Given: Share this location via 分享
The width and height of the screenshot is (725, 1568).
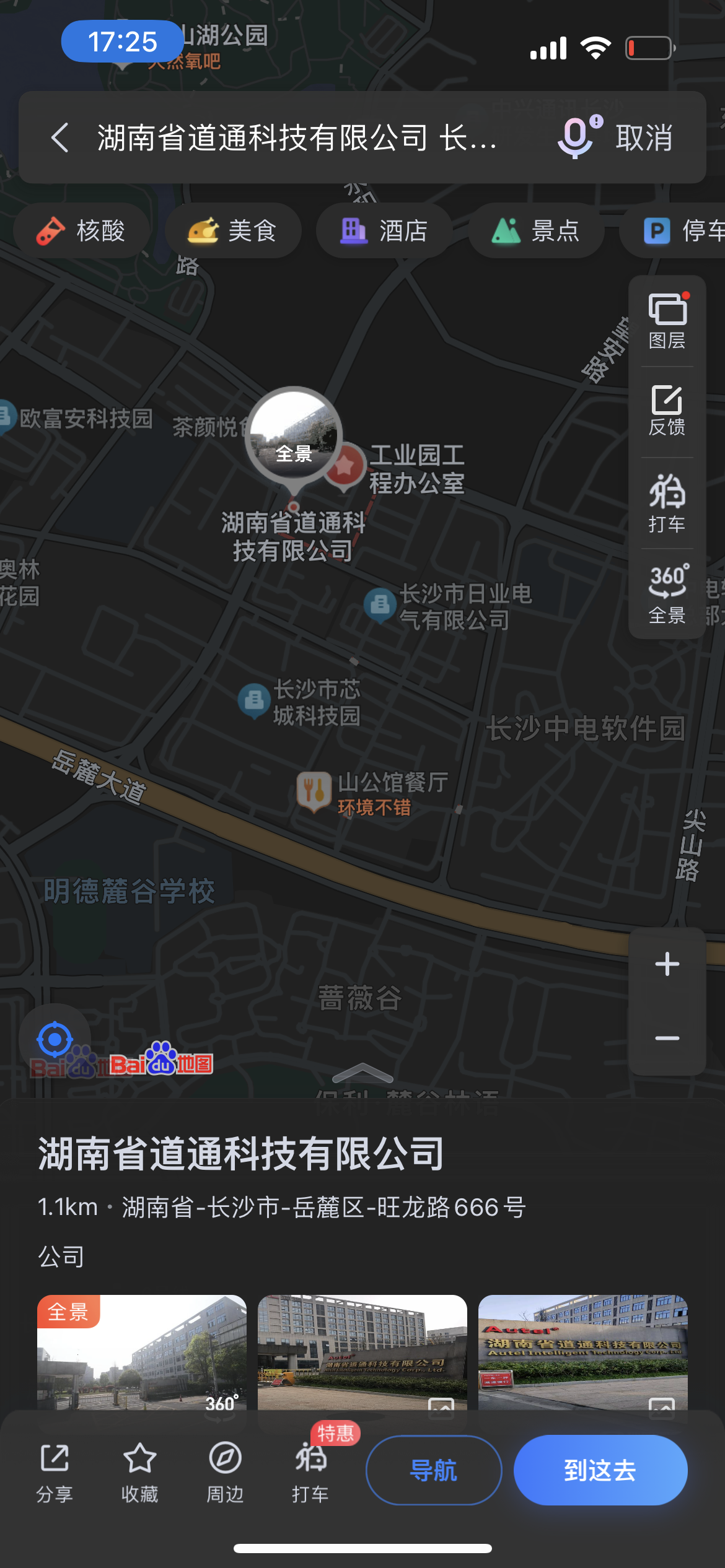Looking at the screenshot, I should (x=55, y=1472).
